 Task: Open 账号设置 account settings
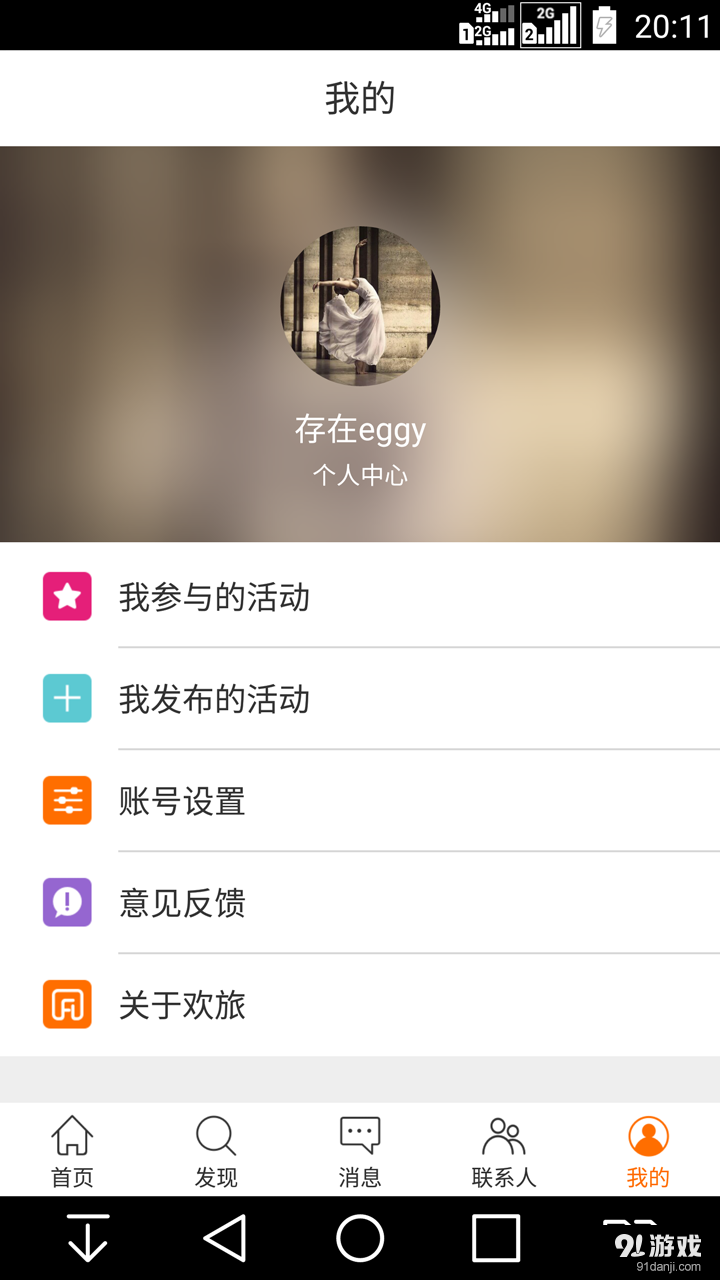(360, 801)
